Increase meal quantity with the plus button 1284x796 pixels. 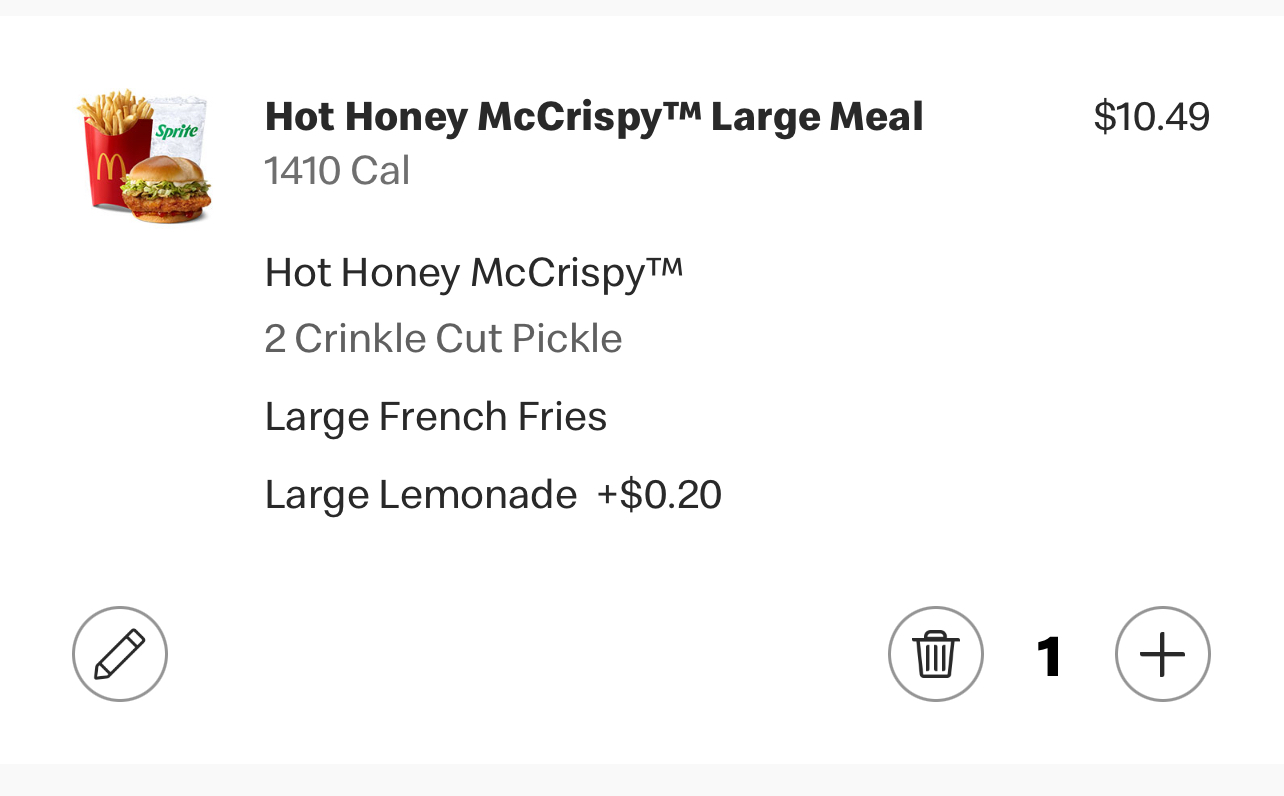click(1162, 654)
